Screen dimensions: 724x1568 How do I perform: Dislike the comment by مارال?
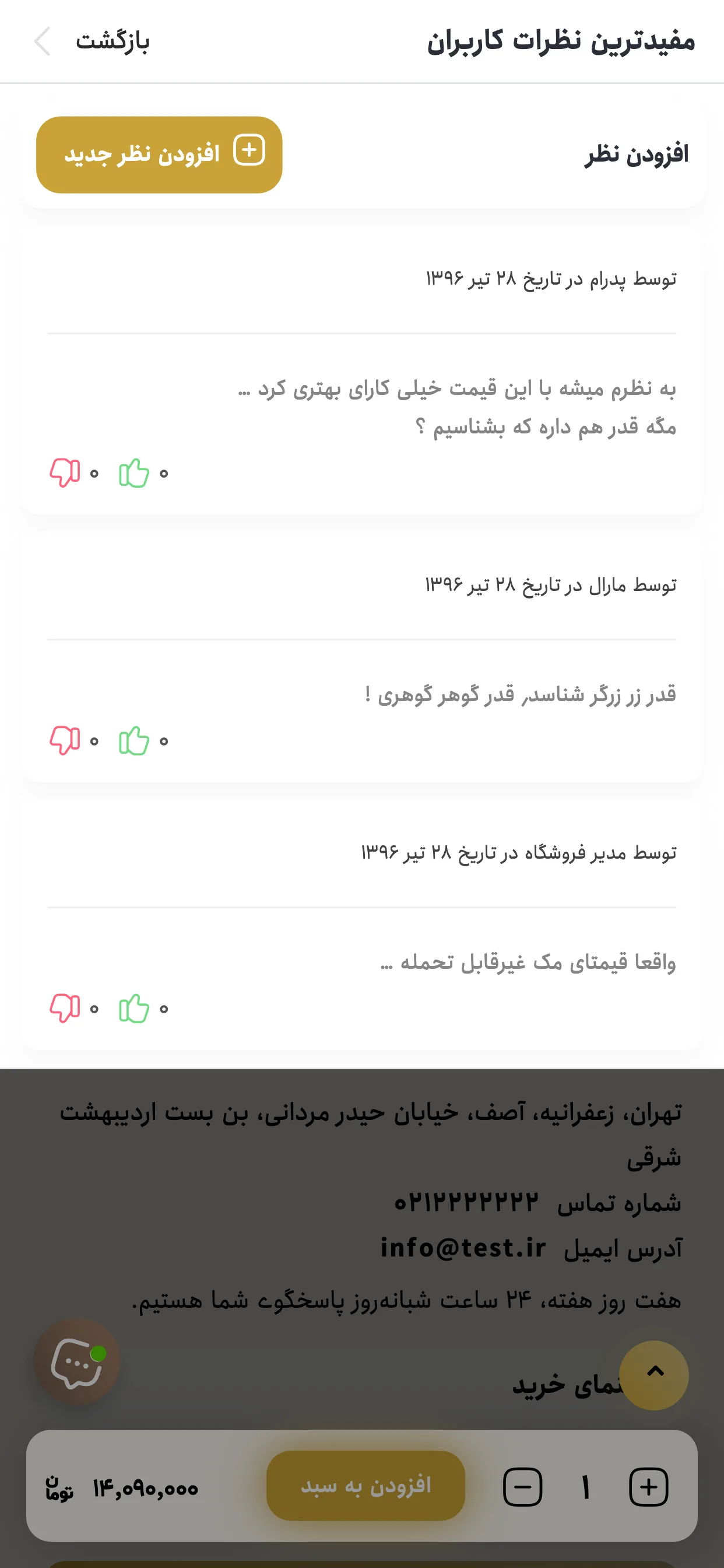(x=65, y=741)
